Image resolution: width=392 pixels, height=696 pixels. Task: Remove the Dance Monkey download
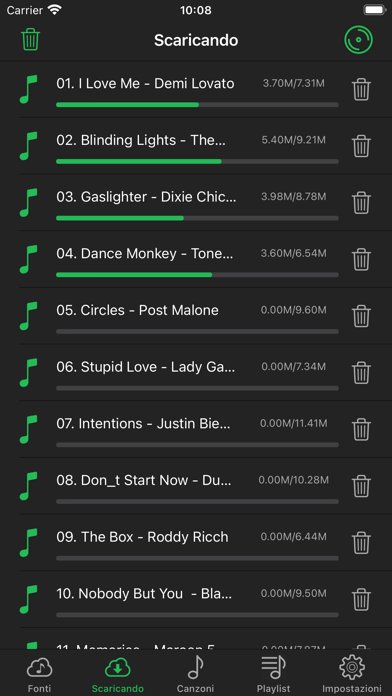(361, 260)
